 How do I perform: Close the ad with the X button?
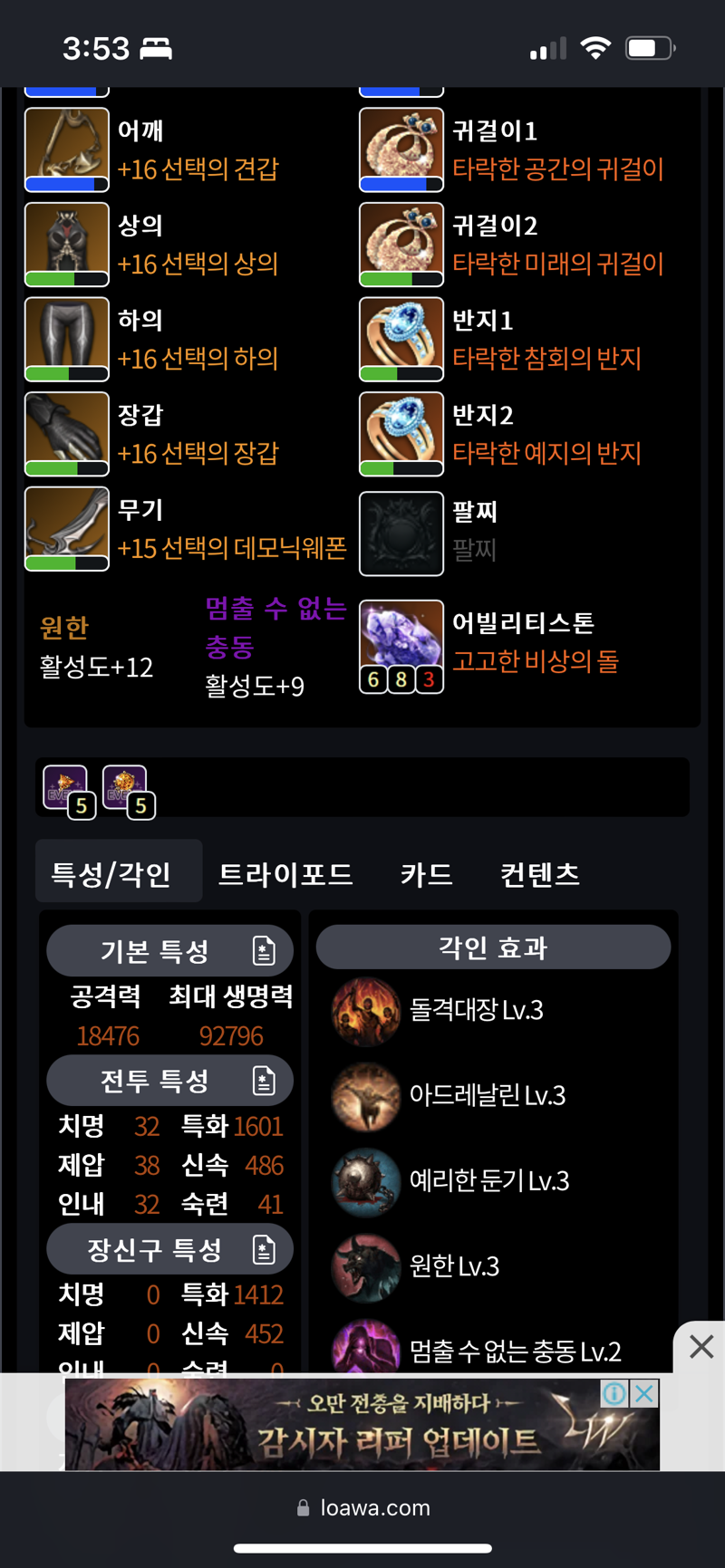(x=644, y=1393)
